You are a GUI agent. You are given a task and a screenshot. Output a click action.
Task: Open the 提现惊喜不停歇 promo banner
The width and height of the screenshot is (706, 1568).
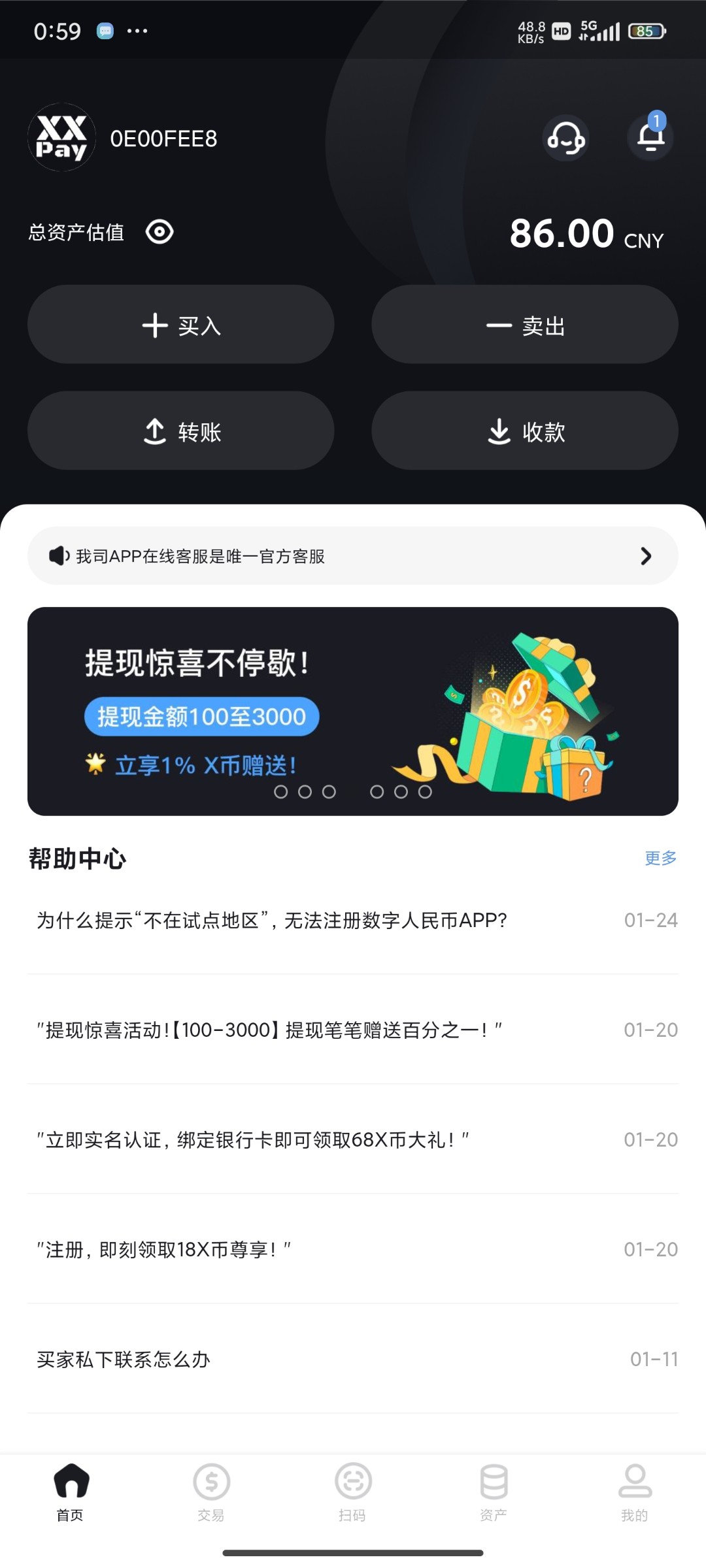click(352, 711)
